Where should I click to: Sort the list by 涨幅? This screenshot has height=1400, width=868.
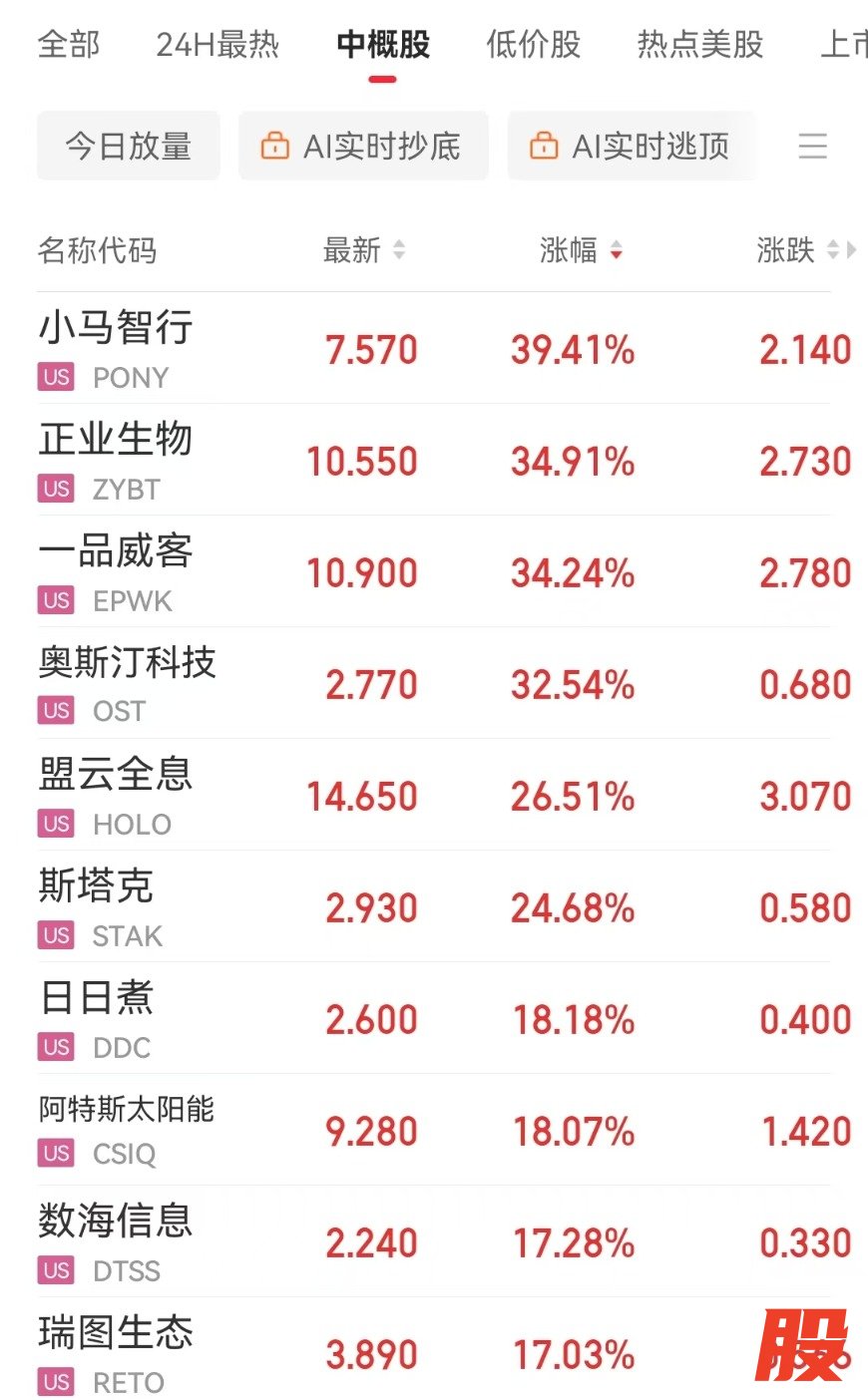[x=581, y=250]
